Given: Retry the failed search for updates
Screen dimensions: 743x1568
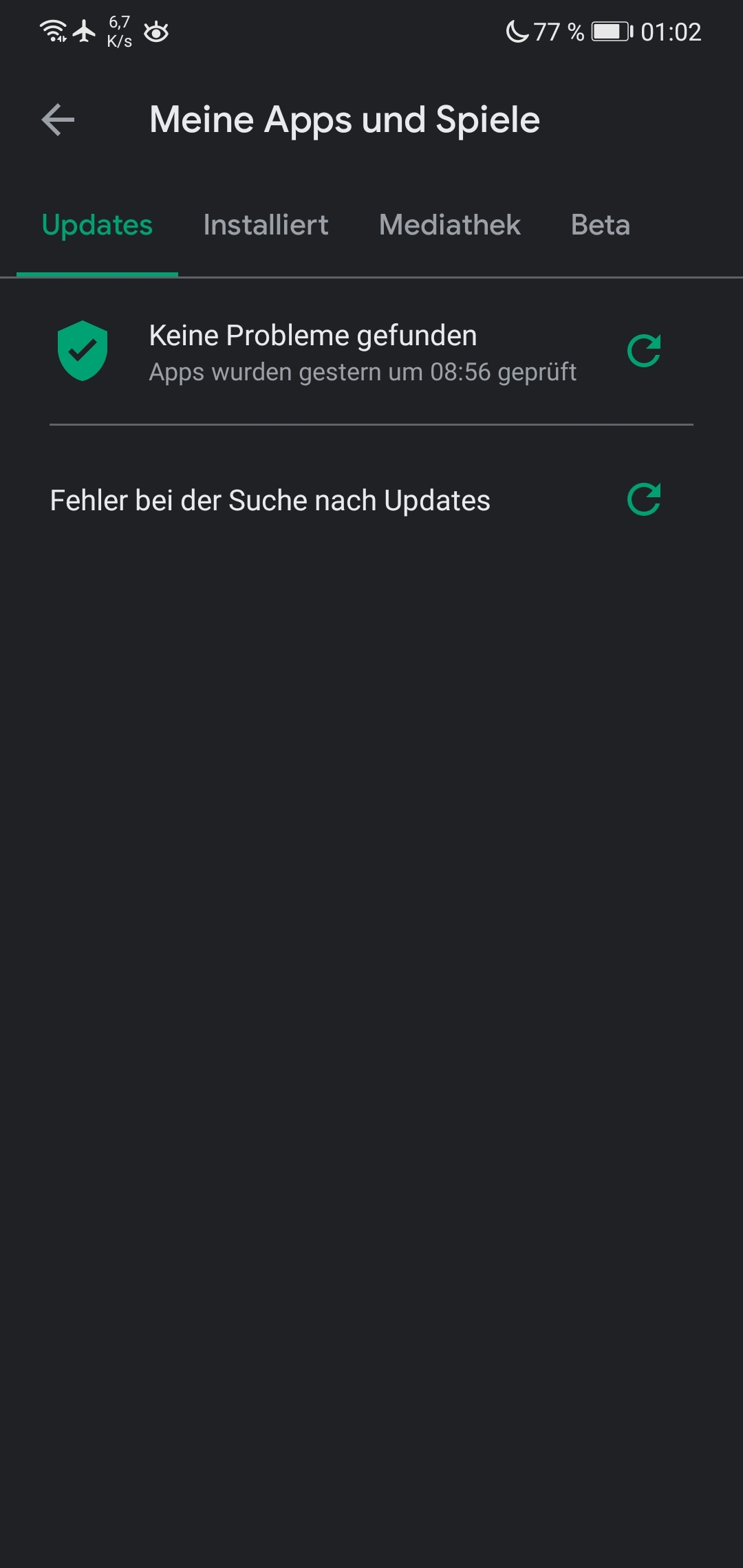Looking at the screenshot, I should (644, 499).
